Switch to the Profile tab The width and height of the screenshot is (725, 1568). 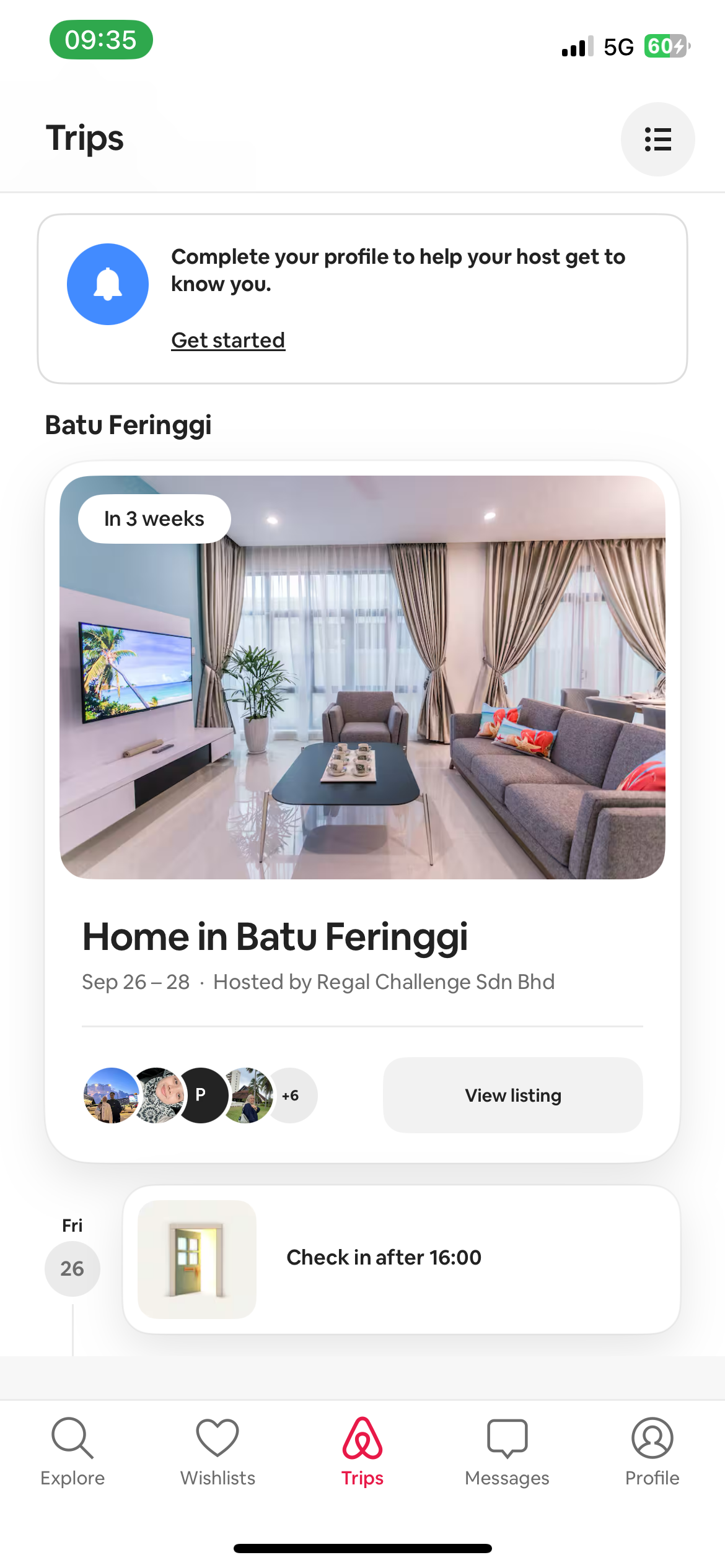click(652, 1451)
